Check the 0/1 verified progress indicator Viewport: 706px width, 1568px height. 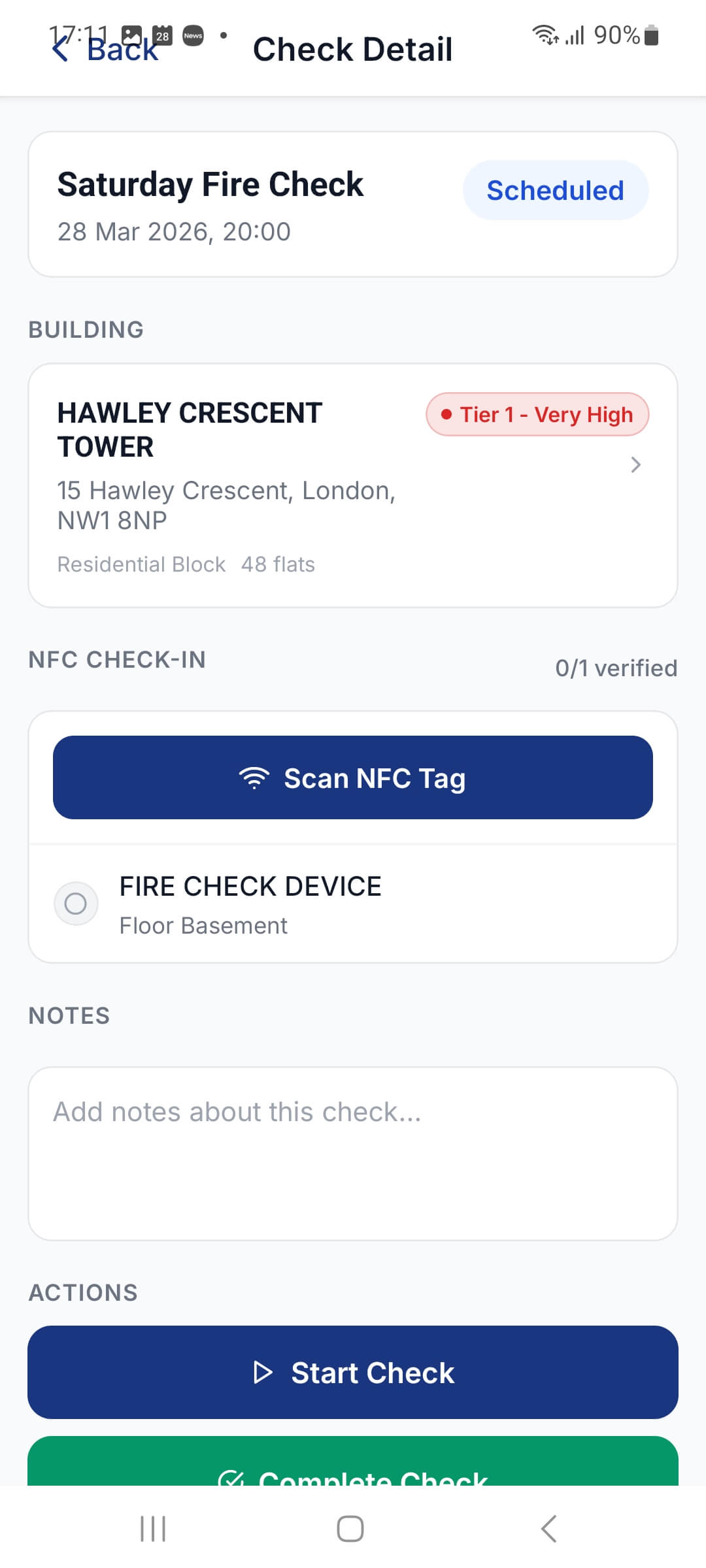(615, 667)
